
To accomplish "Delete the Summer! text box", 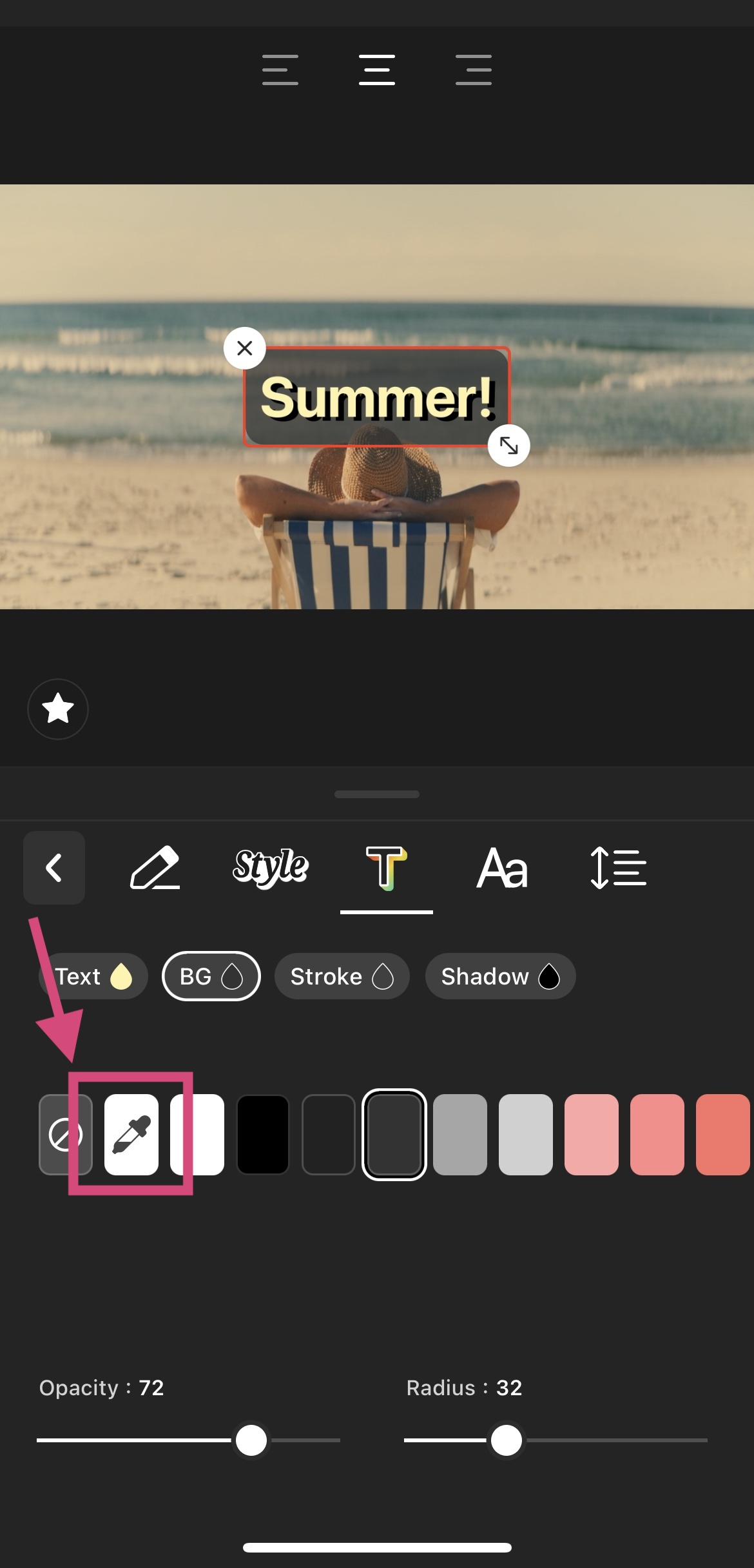I will click(245, 348).
